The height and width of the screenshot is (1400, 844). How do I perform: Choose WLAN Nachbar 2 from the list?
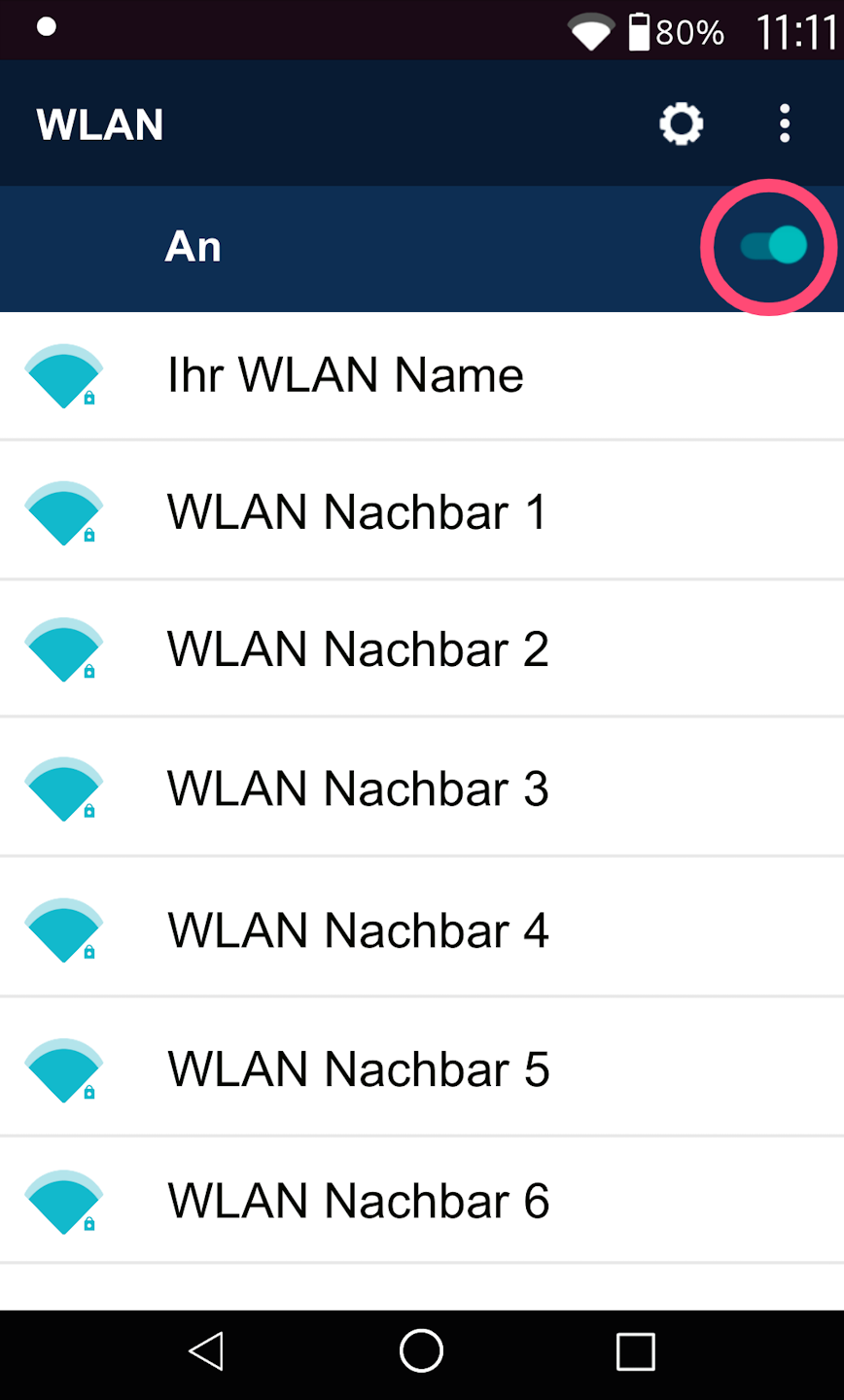[358, 649]
